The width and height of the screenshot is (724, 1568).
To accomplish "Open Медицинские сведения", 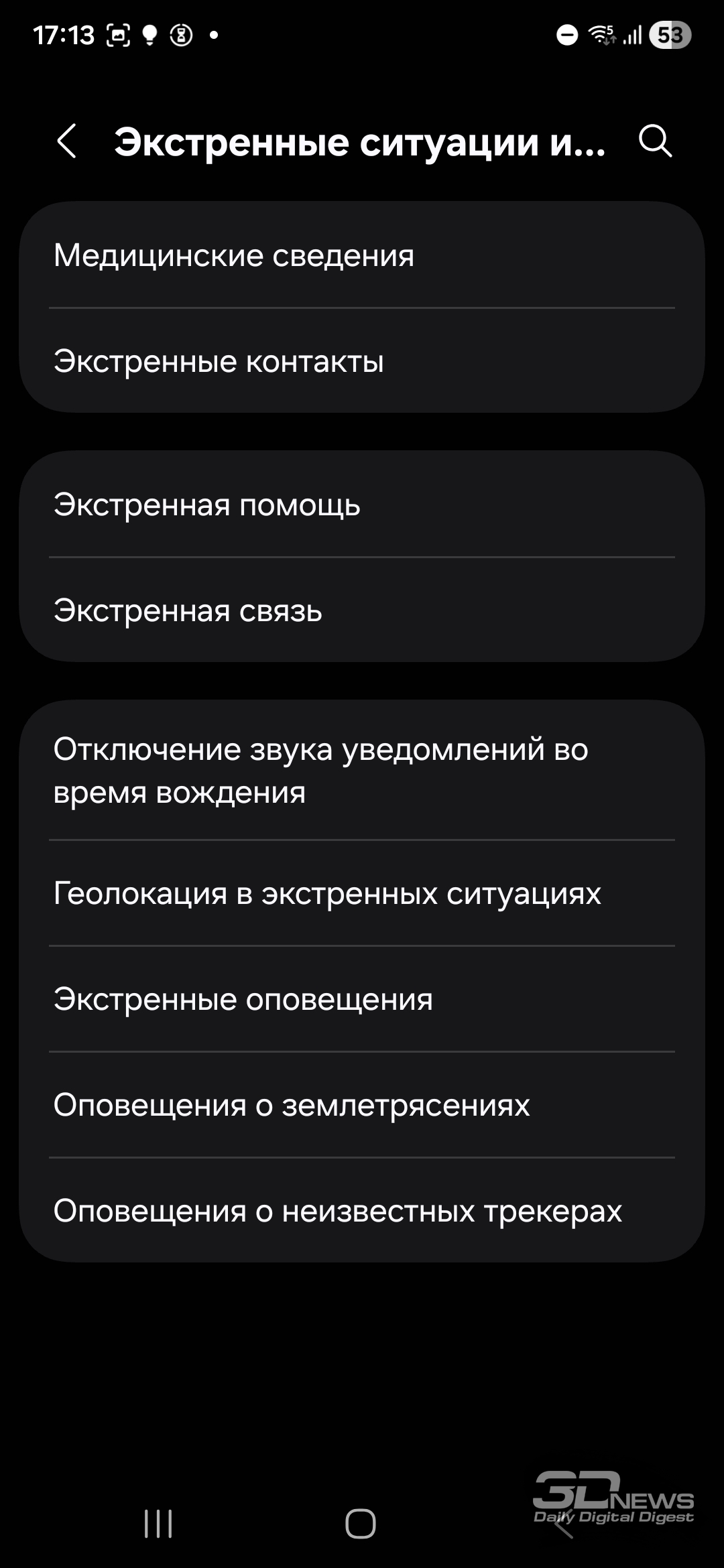I will (362, 255).
